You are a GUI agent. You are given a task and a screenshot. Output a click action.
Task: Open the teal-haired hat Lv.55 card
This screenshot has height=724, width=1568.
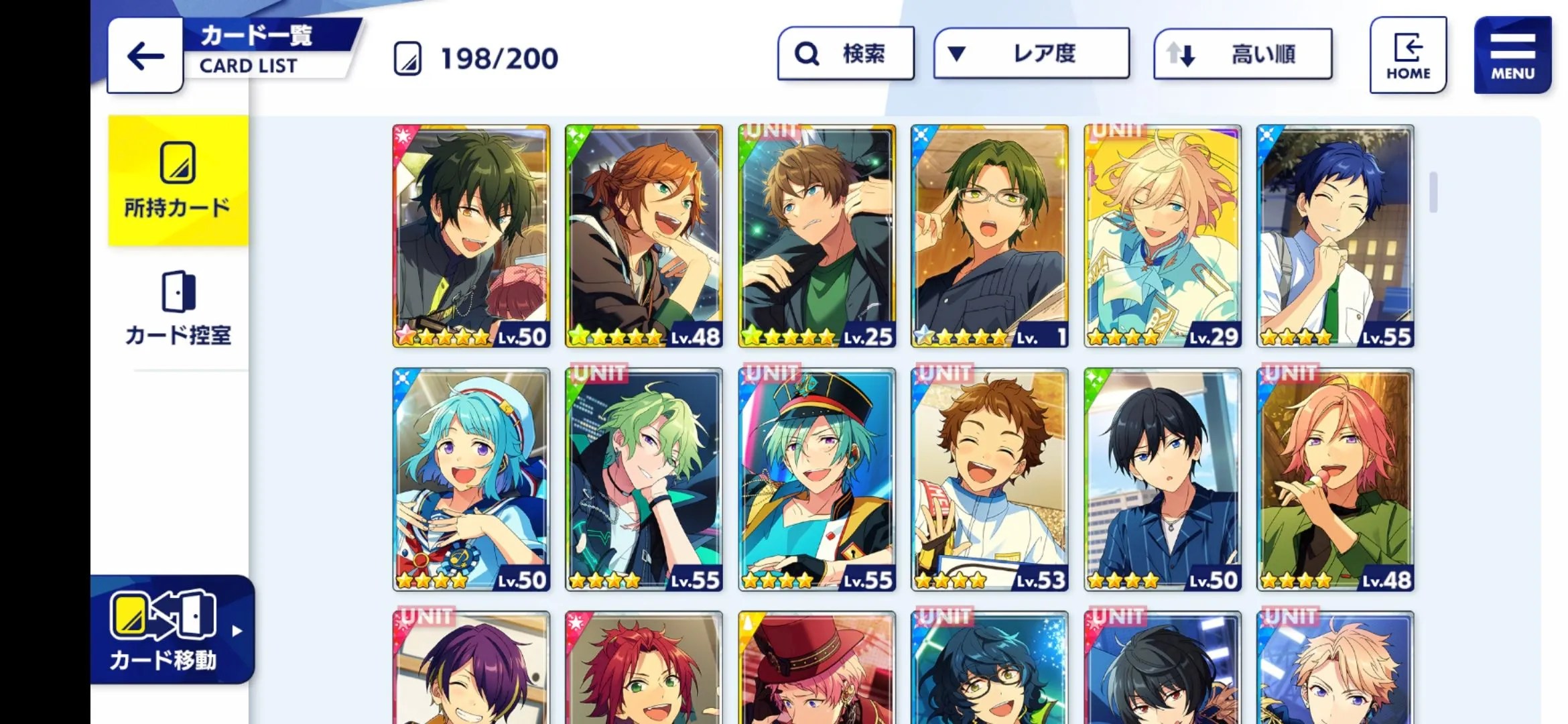[x=816, y=479]
